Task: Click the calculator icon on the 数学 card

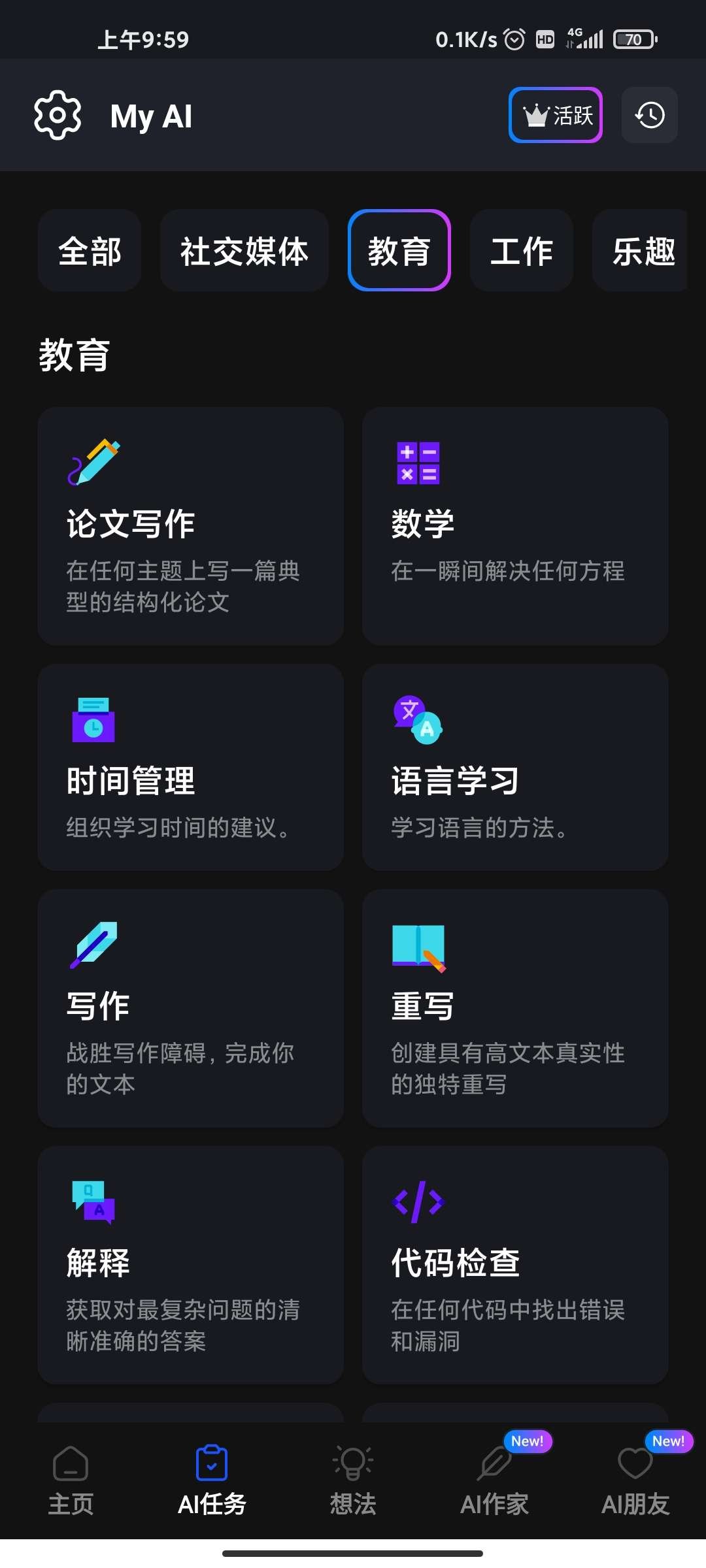Action: pos(418,462)
